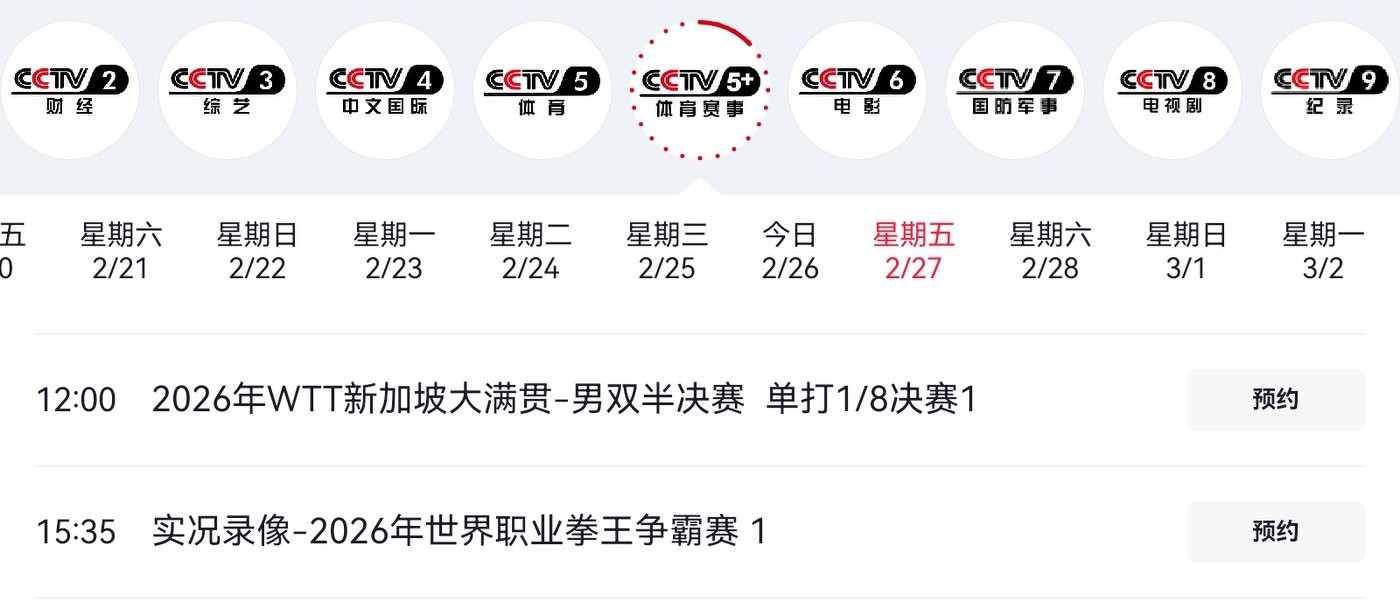The width and height of the screenshot is (1400, 609).
Task: Open the CCTV4 中文国际 channel
Action: tap(385, 89)
